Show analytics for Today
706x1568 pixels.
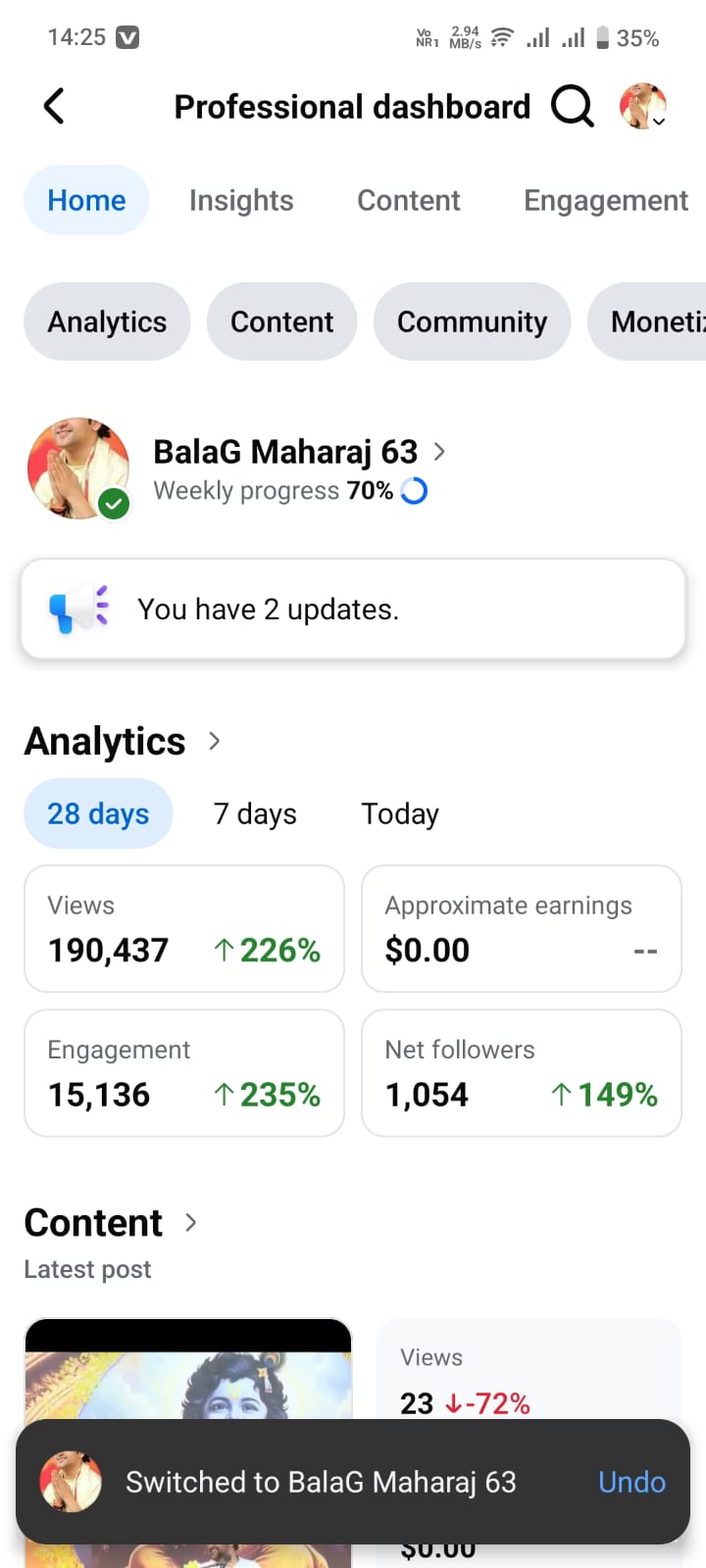coord(400,813)
